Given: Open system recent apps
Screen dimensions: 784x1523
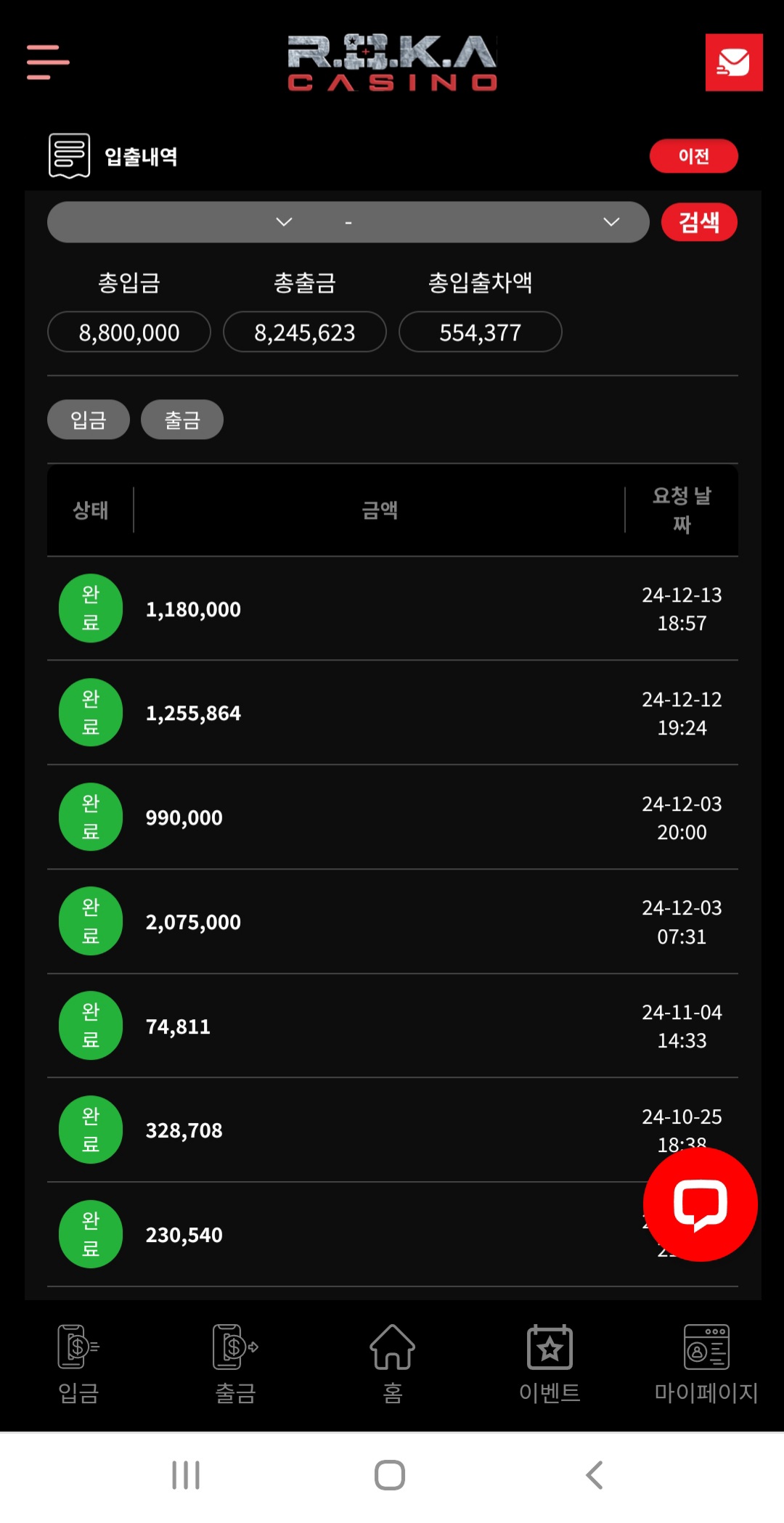Looking at the screenshot, I should tap(186, 1475).
